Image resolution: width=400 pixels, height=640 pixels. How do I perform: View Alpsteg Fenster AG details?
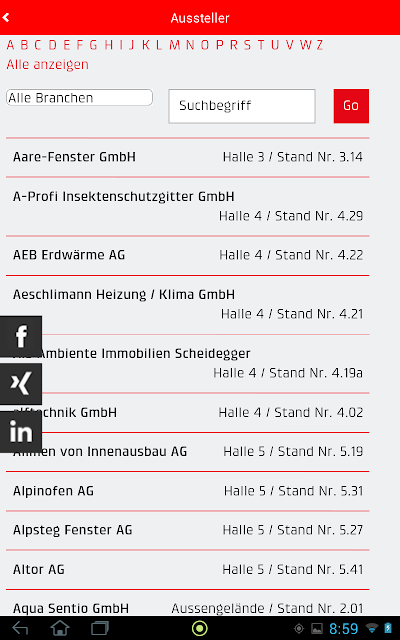pyautogui.click(x=188, y=530)
